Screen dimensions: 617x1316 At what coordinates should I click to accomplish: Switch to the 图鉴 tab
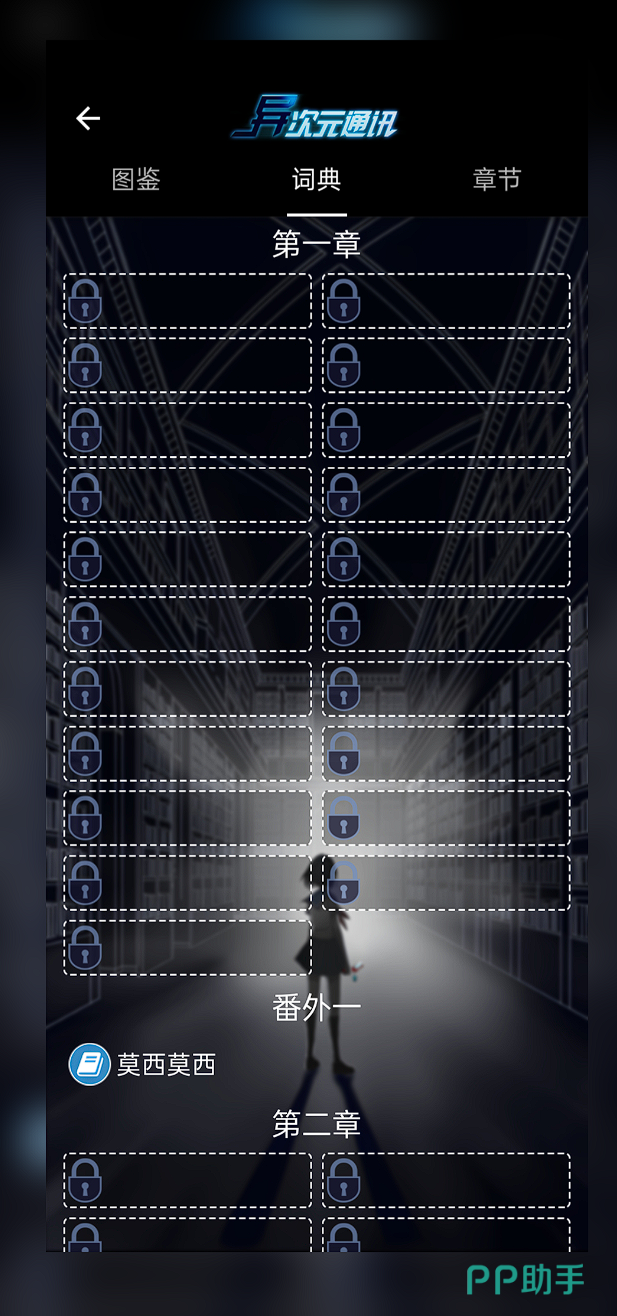click(136, 180)
